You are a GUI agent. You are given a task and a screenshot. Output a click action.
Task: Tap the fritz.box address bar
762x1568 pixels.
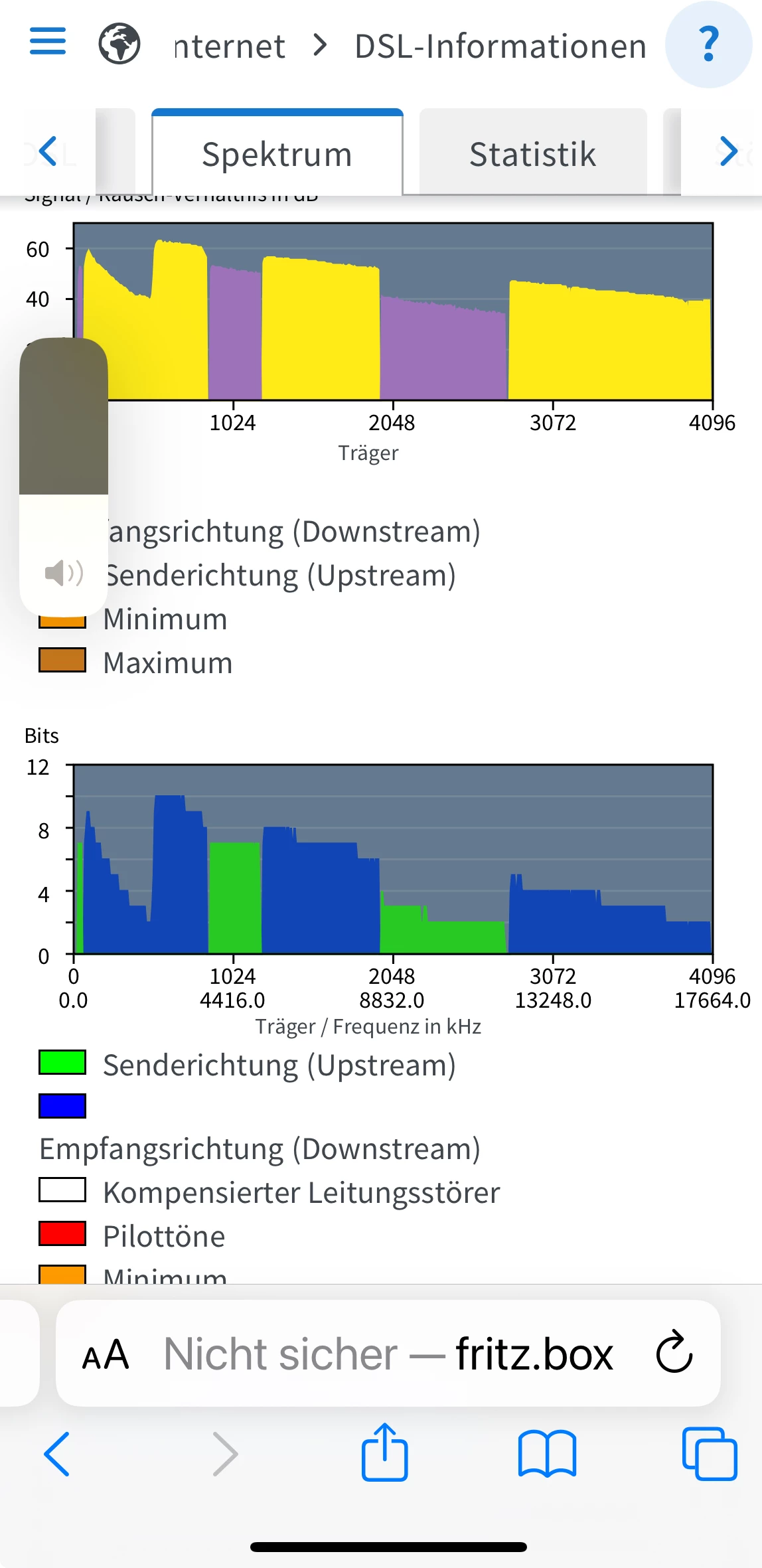(388, 1354)
